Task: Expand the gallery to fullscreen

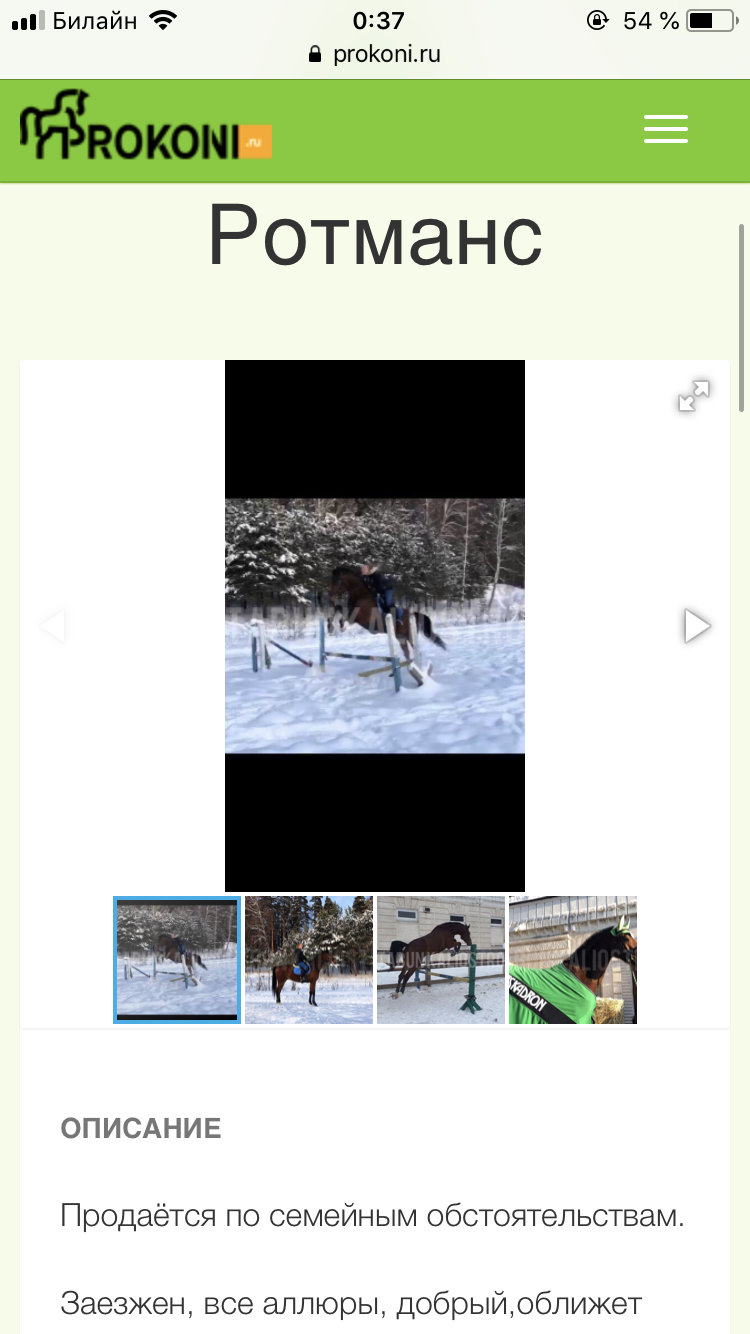Action: tap(693, 397)
